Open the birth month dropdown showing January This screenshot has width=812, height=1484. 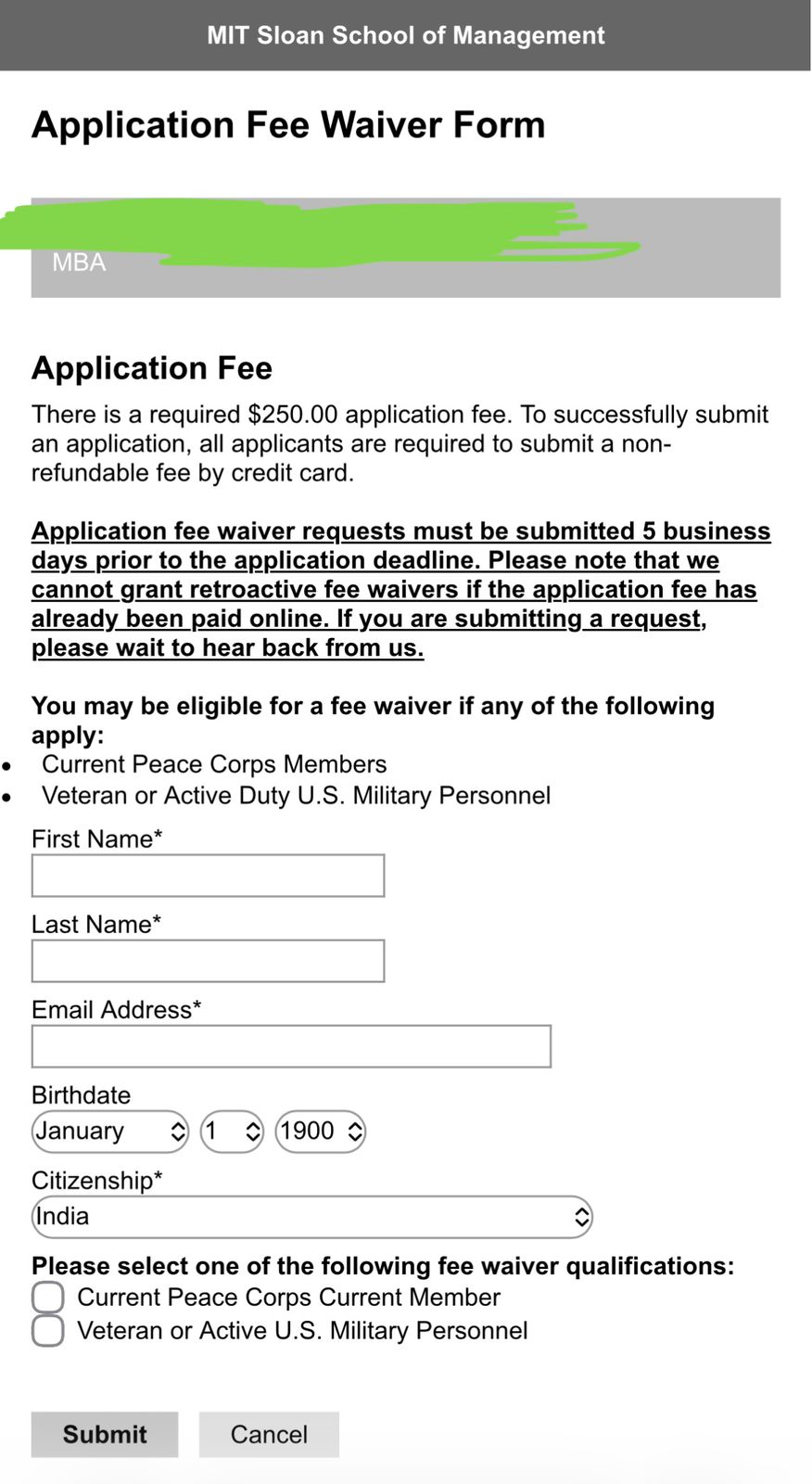(110, 1132)
